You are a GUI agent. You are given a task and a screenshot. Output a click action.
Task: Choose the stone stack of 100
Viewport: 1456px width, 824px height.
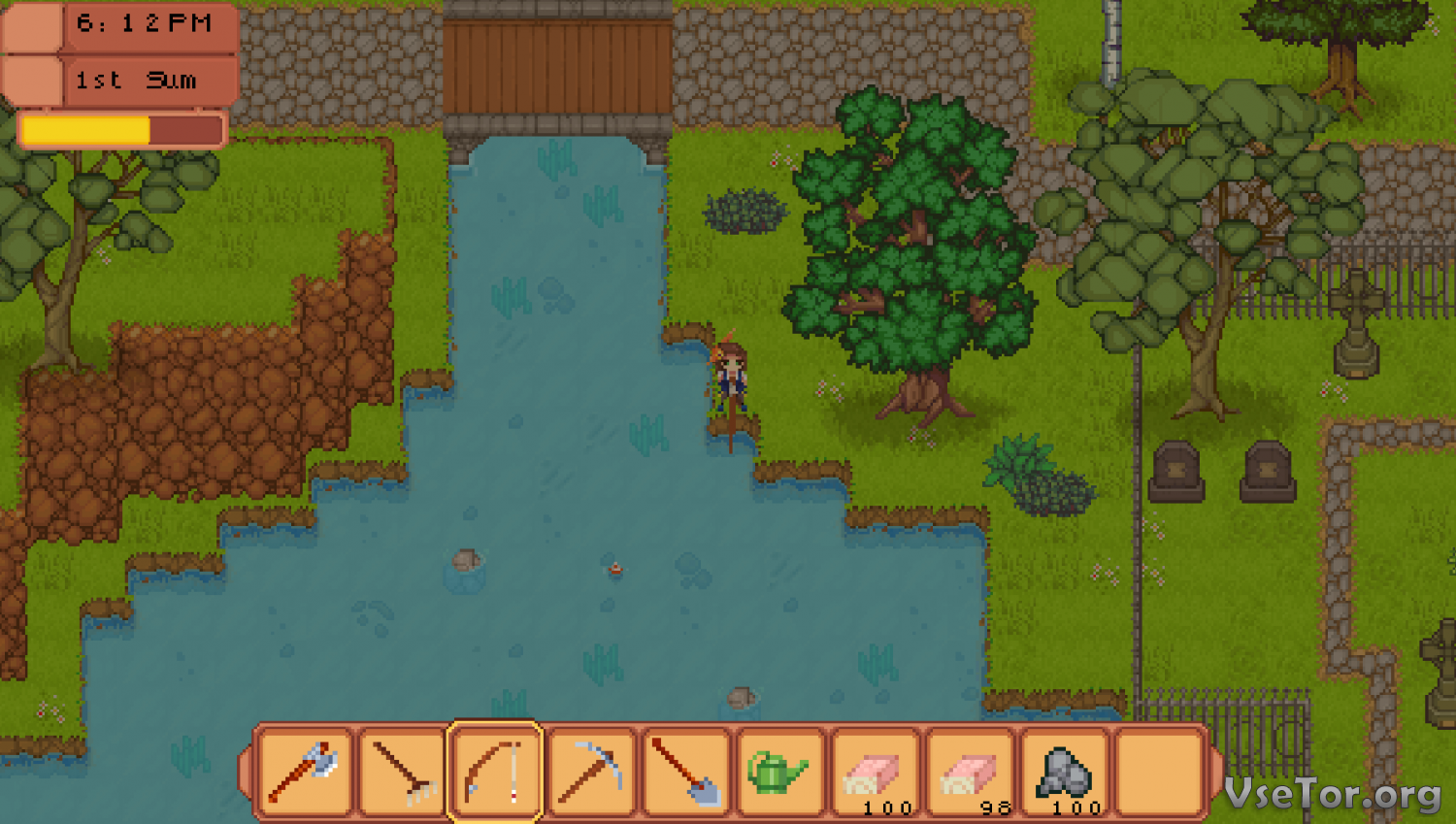pos(1065,773)
